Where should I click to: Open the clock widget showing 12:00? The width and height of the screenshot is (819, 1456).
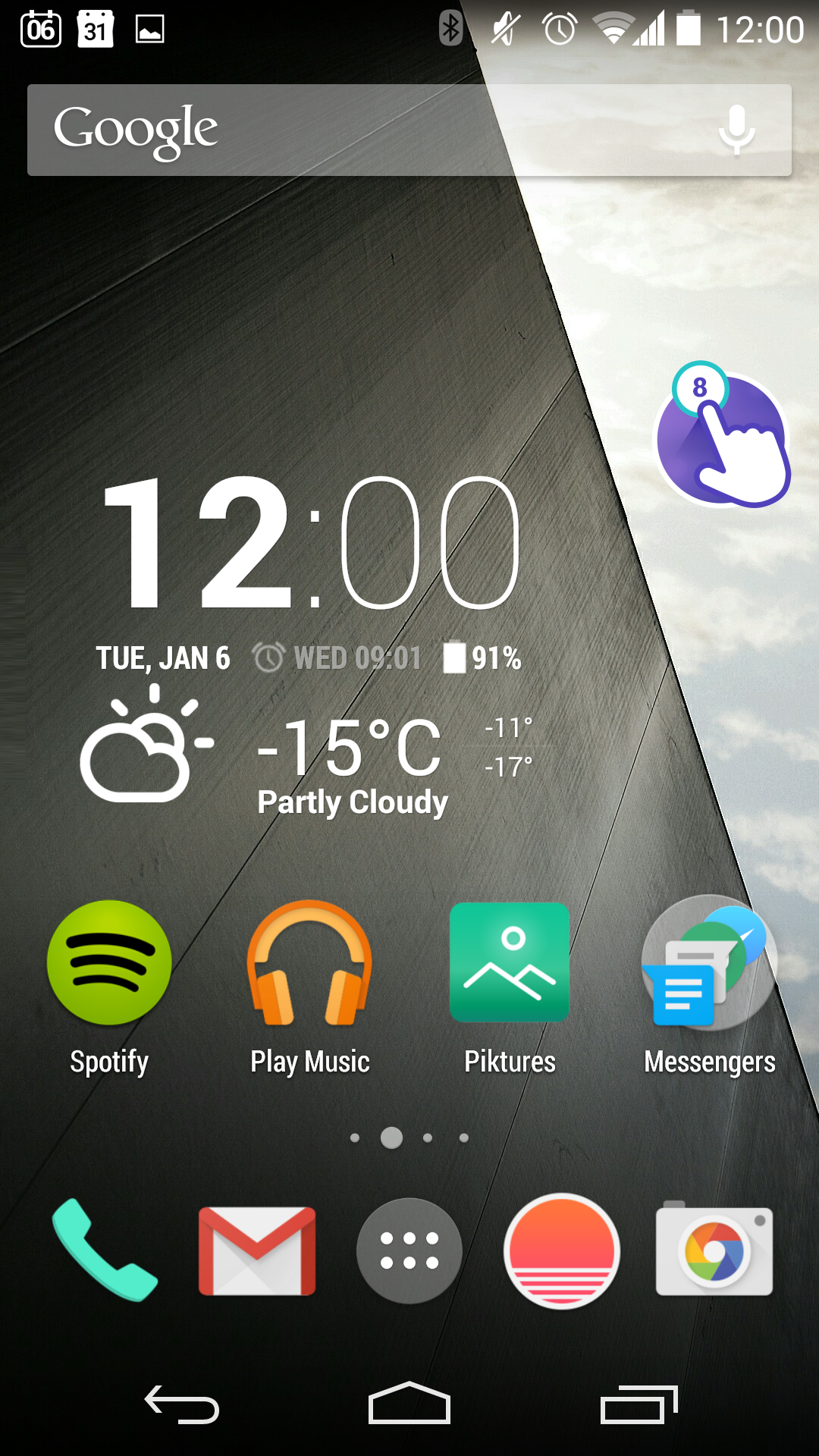311,543
